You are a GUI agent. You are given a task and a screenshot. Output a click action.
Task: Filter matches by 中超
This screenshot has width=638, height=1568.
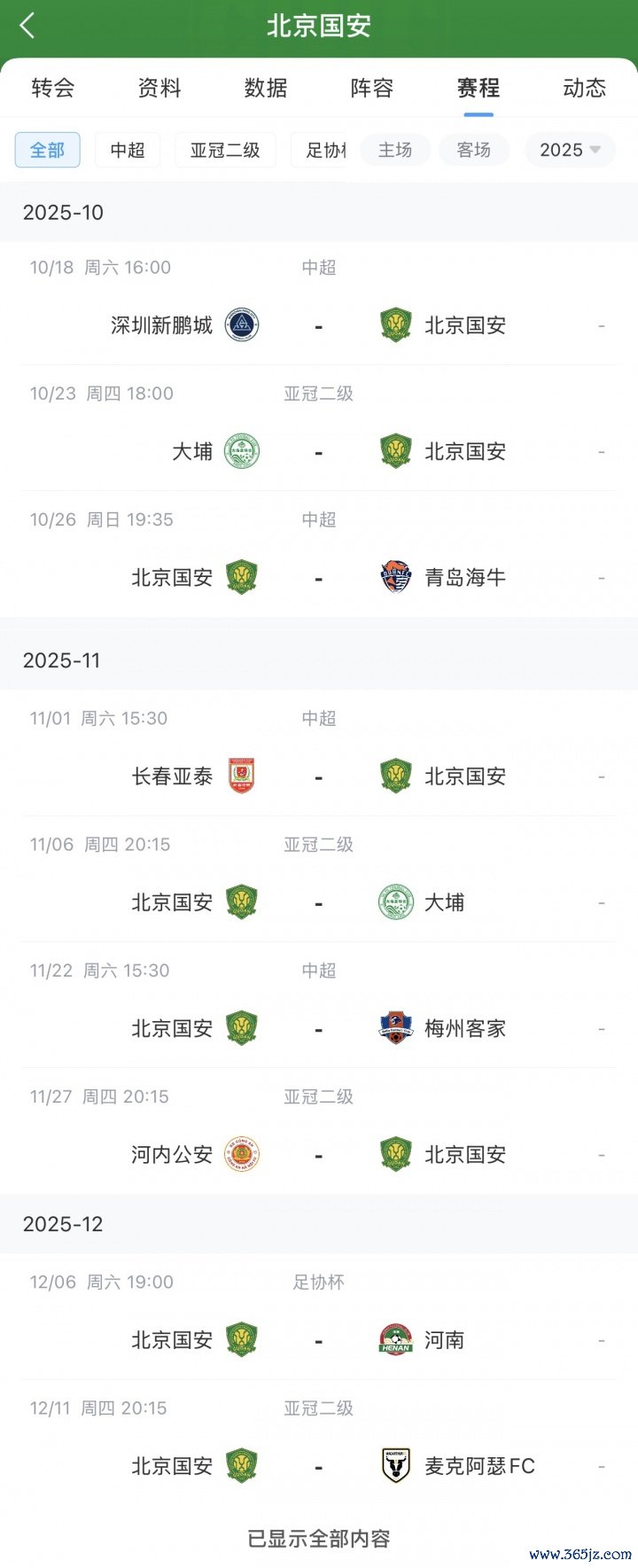click(x=128, y=150)
